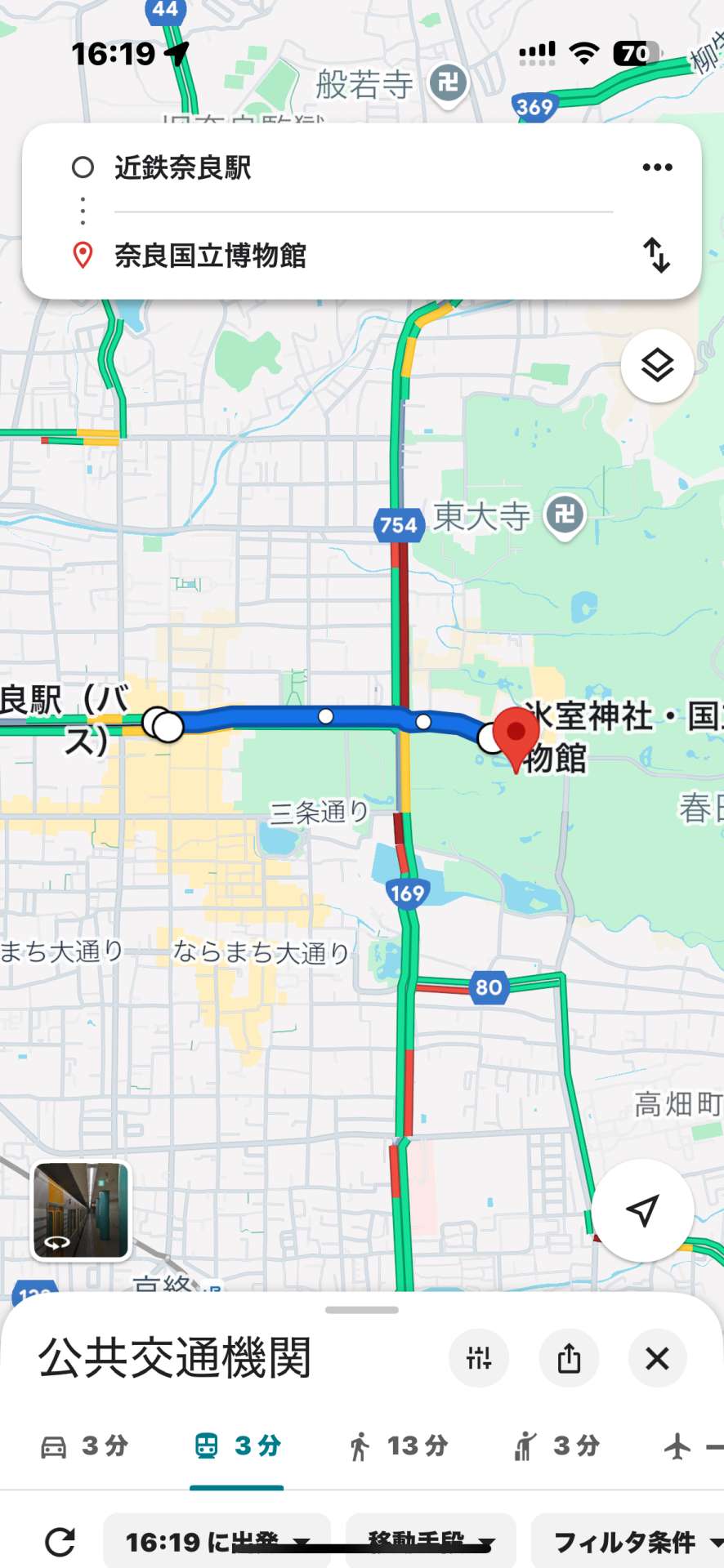724x1568 pixels.
Task: Open the map layers button
Action: (657, 365)
